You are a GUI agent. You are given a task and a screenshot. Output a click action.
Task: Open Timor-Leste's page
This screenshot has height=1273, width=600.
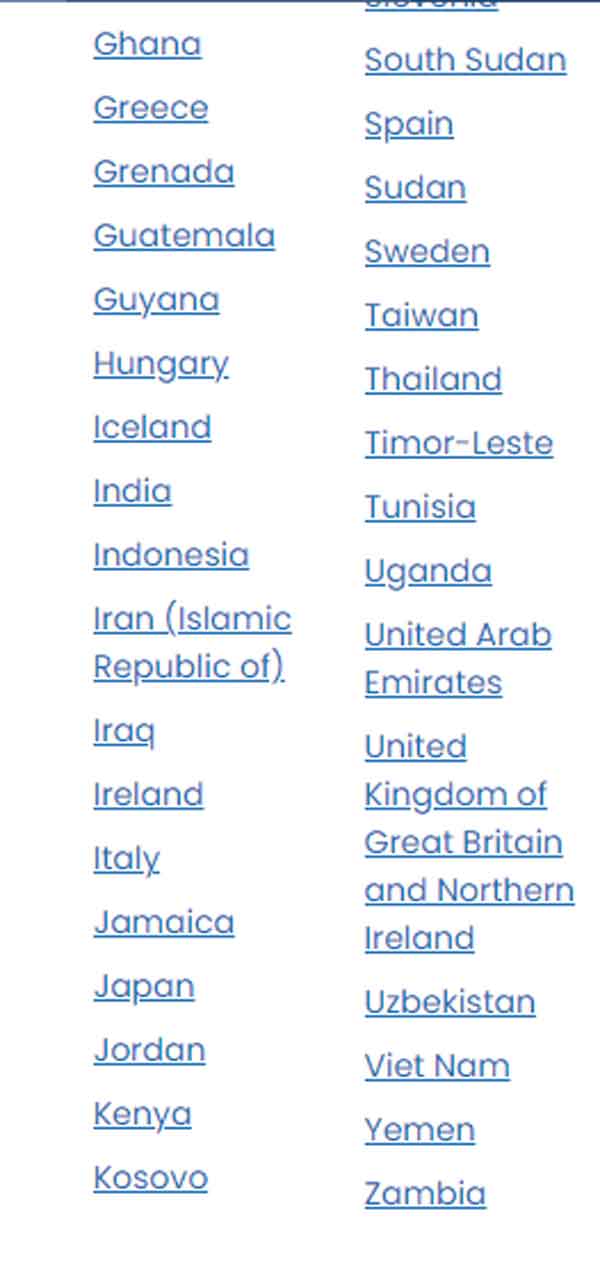click(x=458, y=444)
